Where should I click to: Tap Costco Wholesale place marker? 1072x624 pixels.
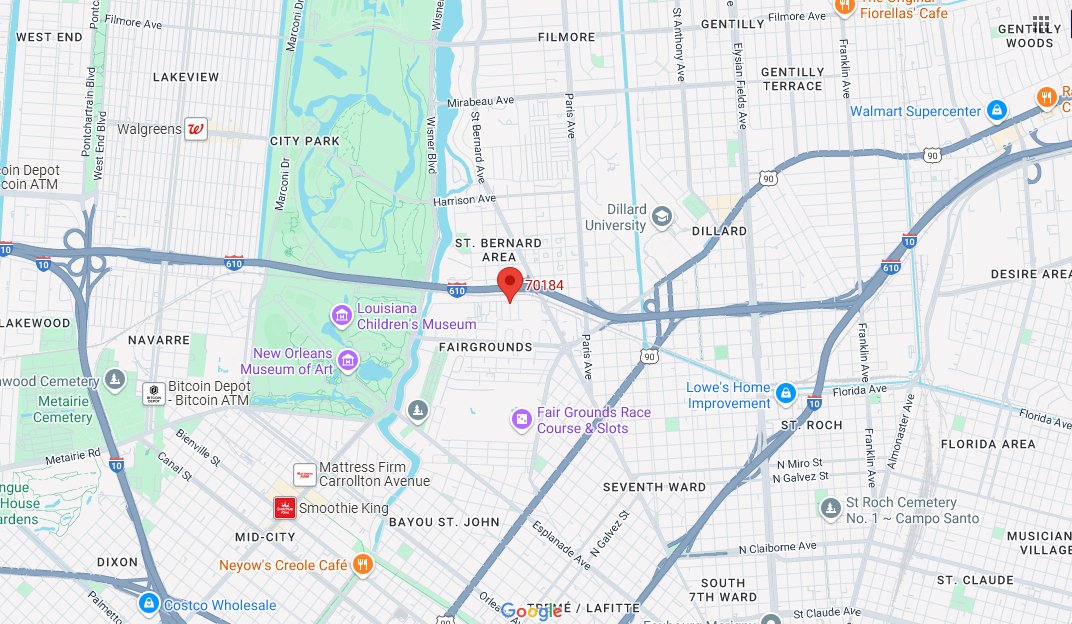tap(148, 604)
